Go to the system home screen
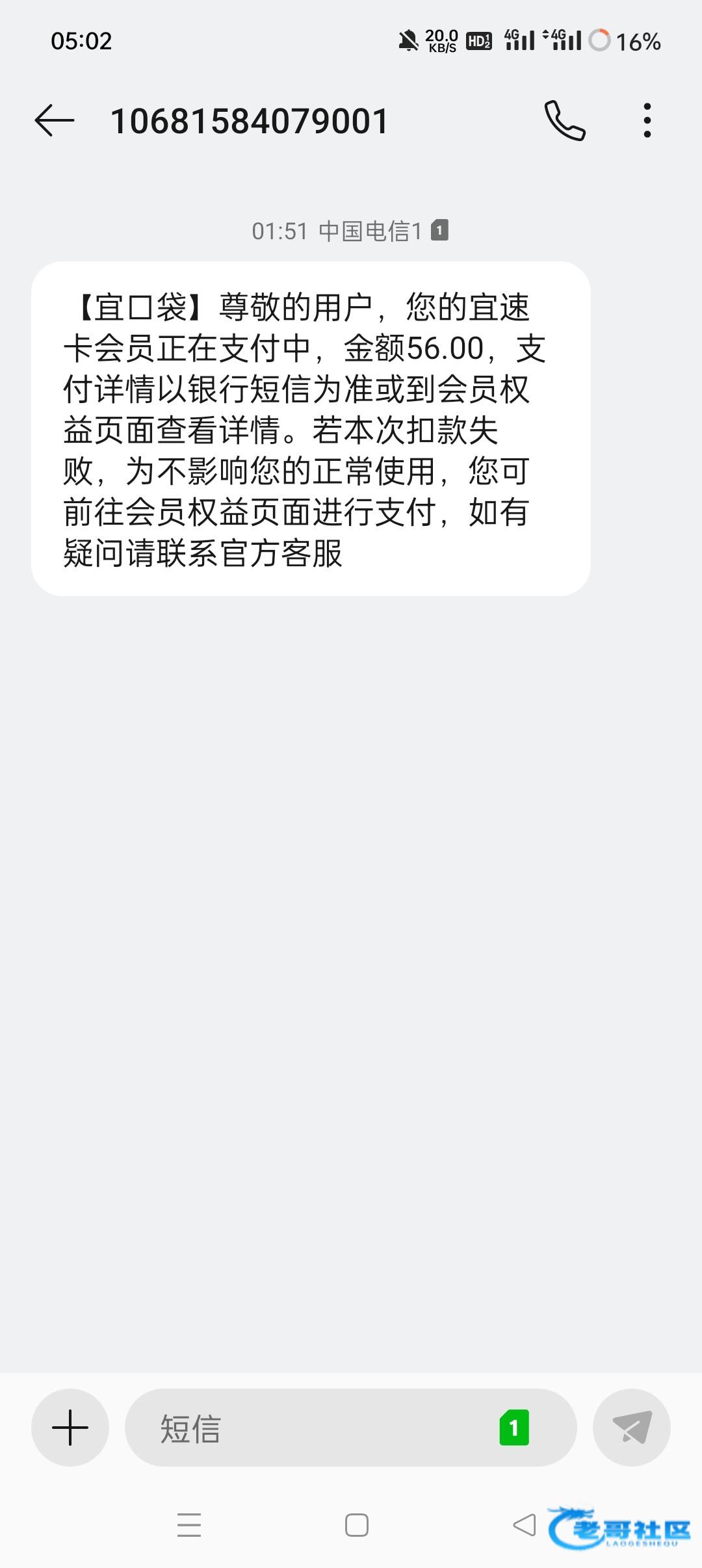Viewport: 702px width, 1568px height. [357, 1524]
